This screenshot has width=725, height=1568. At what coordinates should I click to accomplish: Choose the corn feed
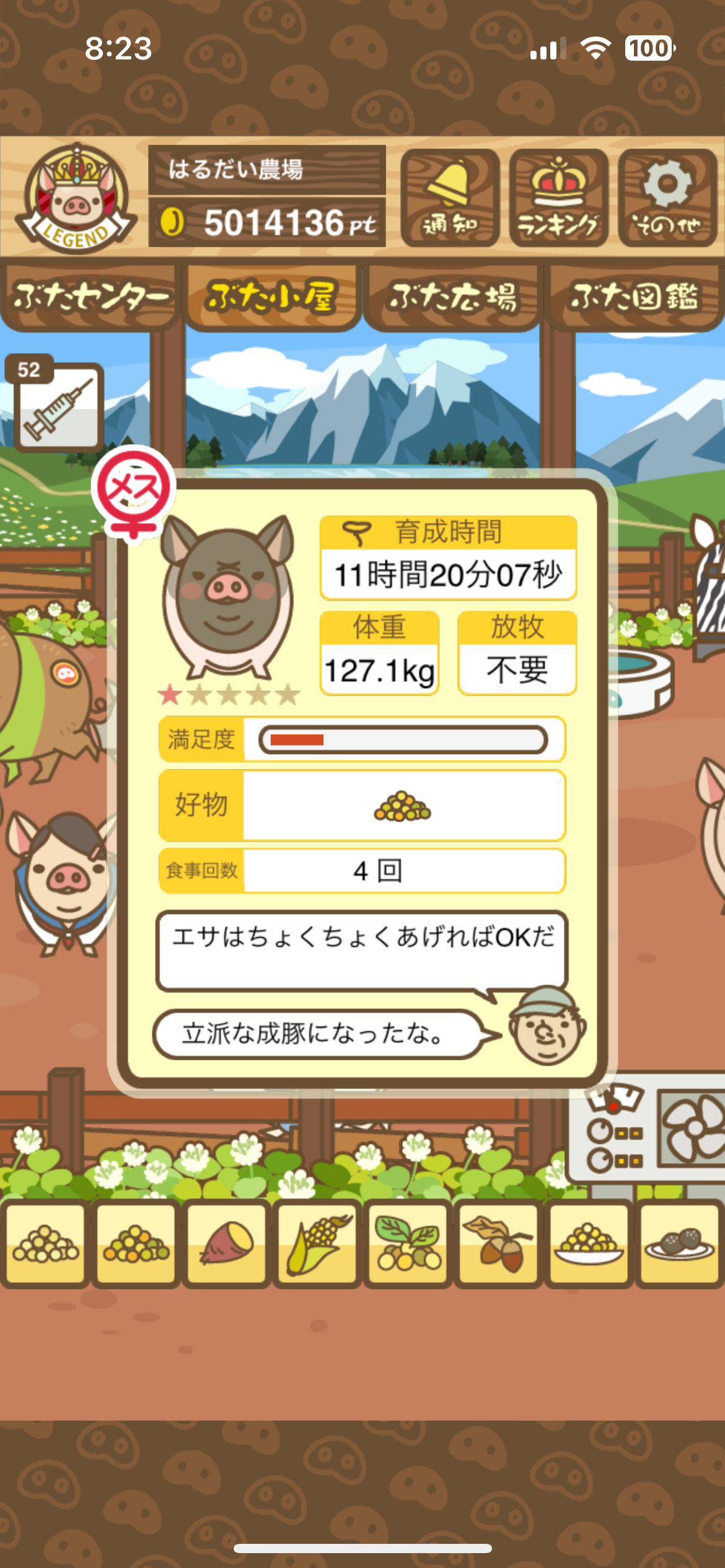[x=317, y=1242]
